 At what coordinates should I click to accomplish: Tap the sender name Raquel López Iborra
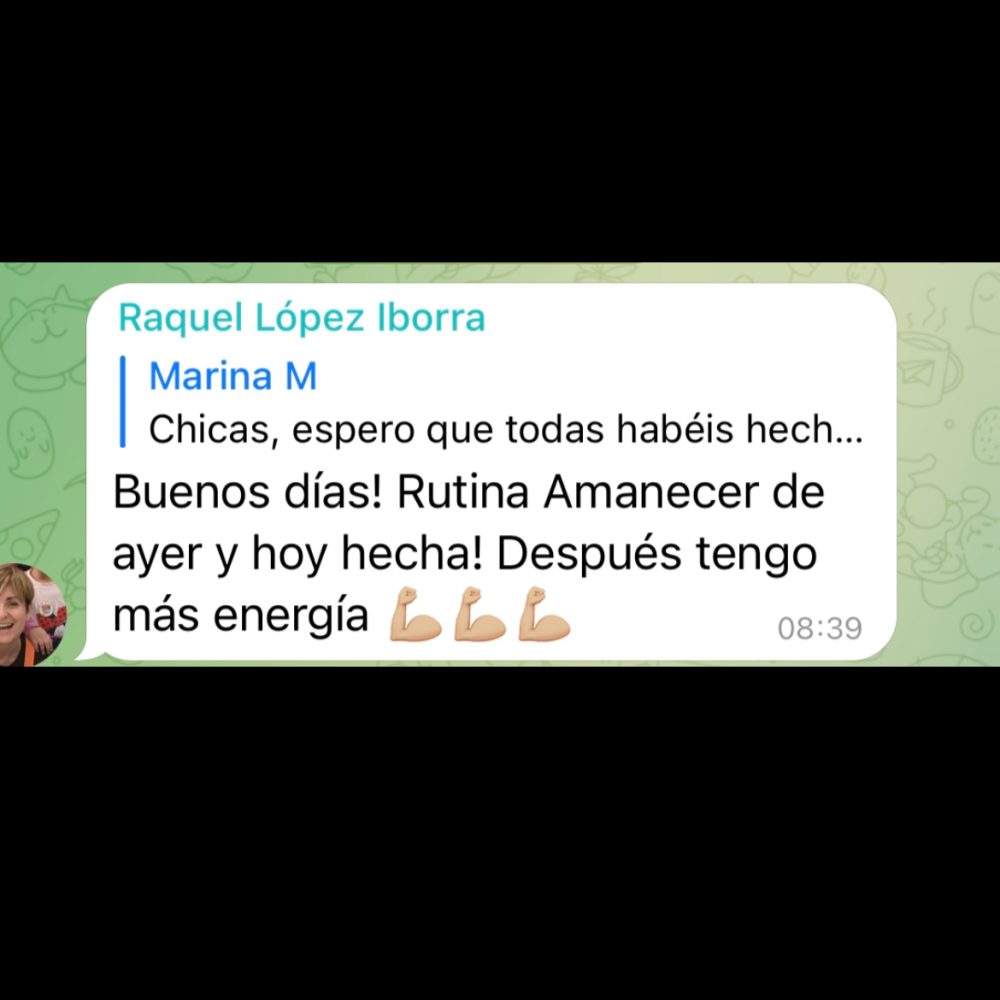(x=301, y=318)
